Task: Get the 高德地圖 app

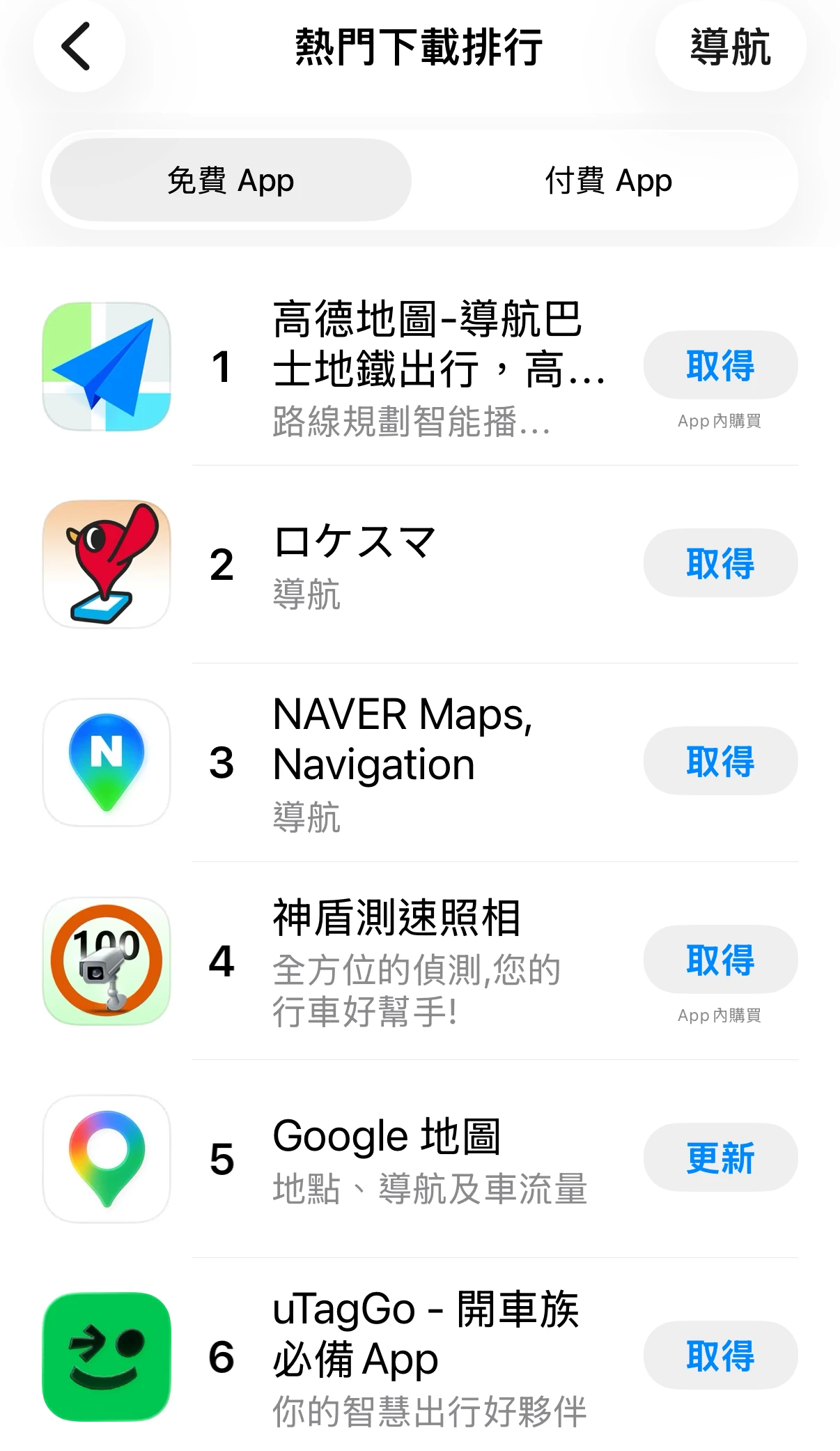Action: click(720, 365)
